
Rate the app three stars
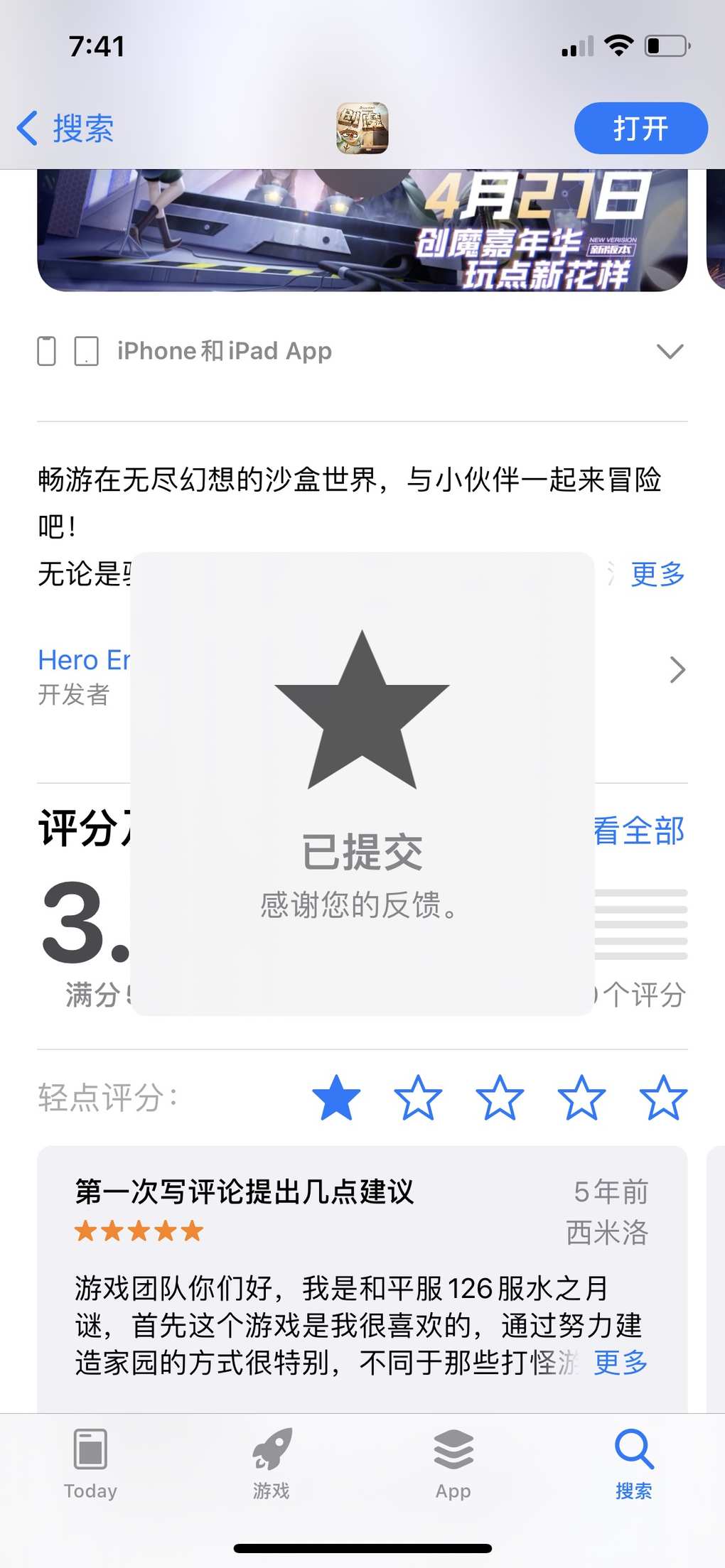click(x=500, y=1098)
